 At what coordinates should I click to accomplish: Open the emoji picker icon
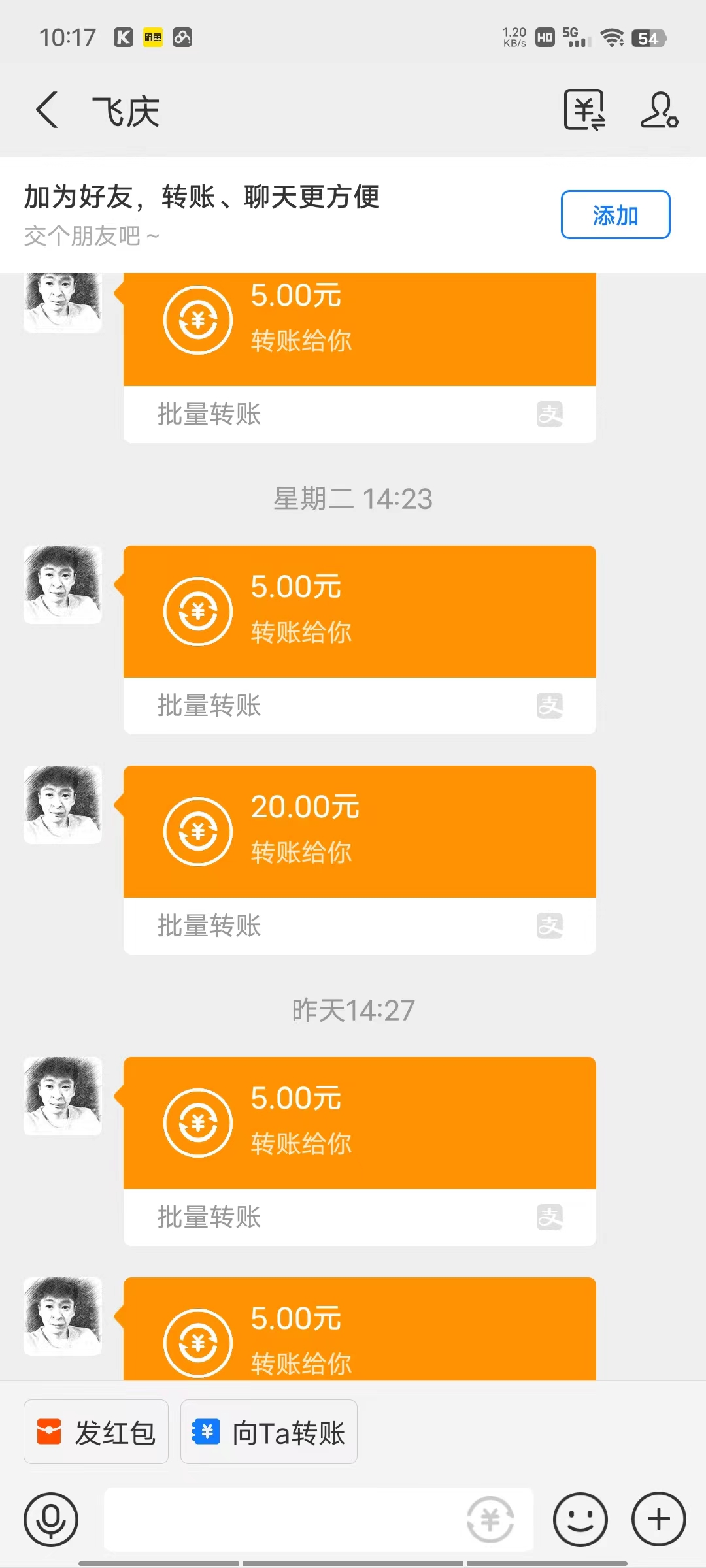[x=580, y=1519]
